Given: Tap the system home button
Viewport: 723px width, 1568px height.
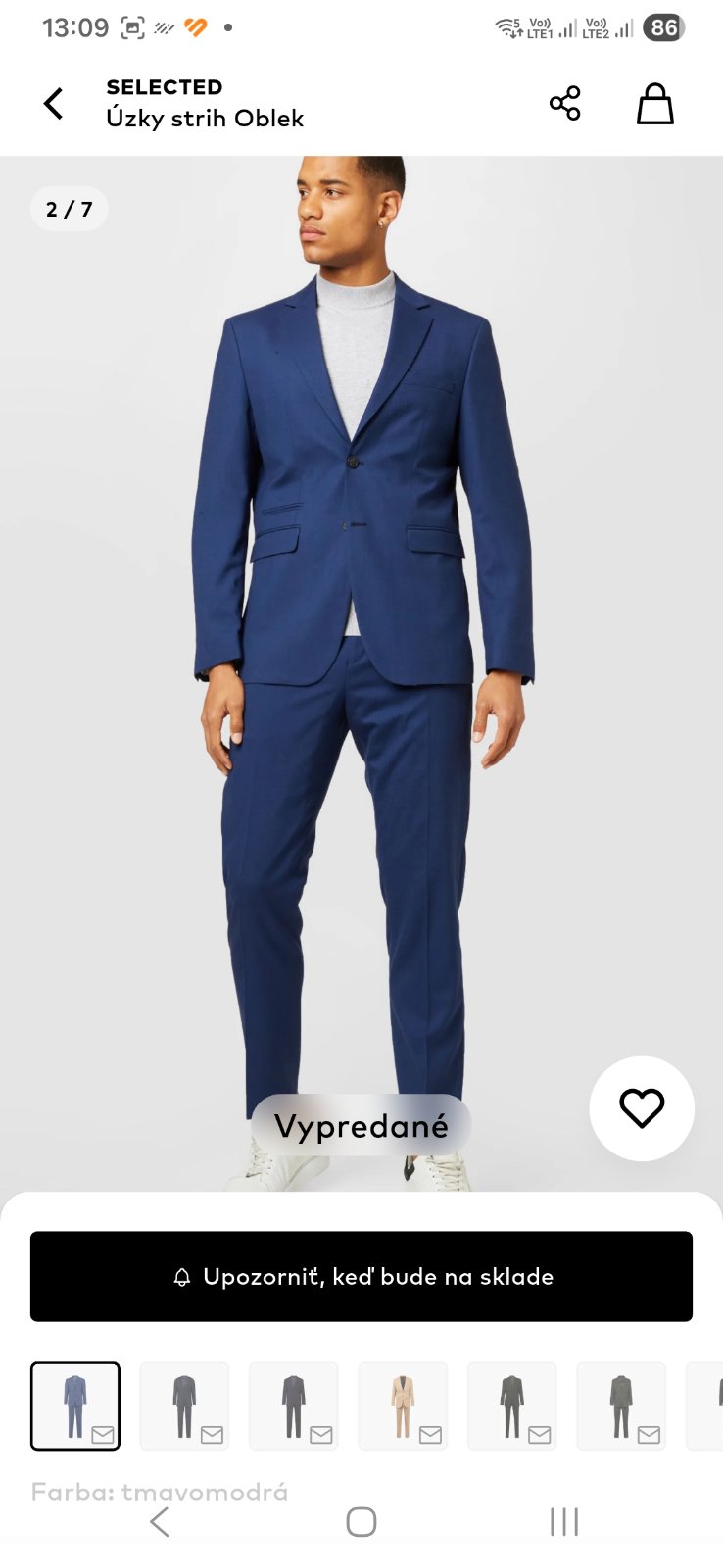Looking at the screenshot, I should pyautogui.click(x=361, y=1521).
